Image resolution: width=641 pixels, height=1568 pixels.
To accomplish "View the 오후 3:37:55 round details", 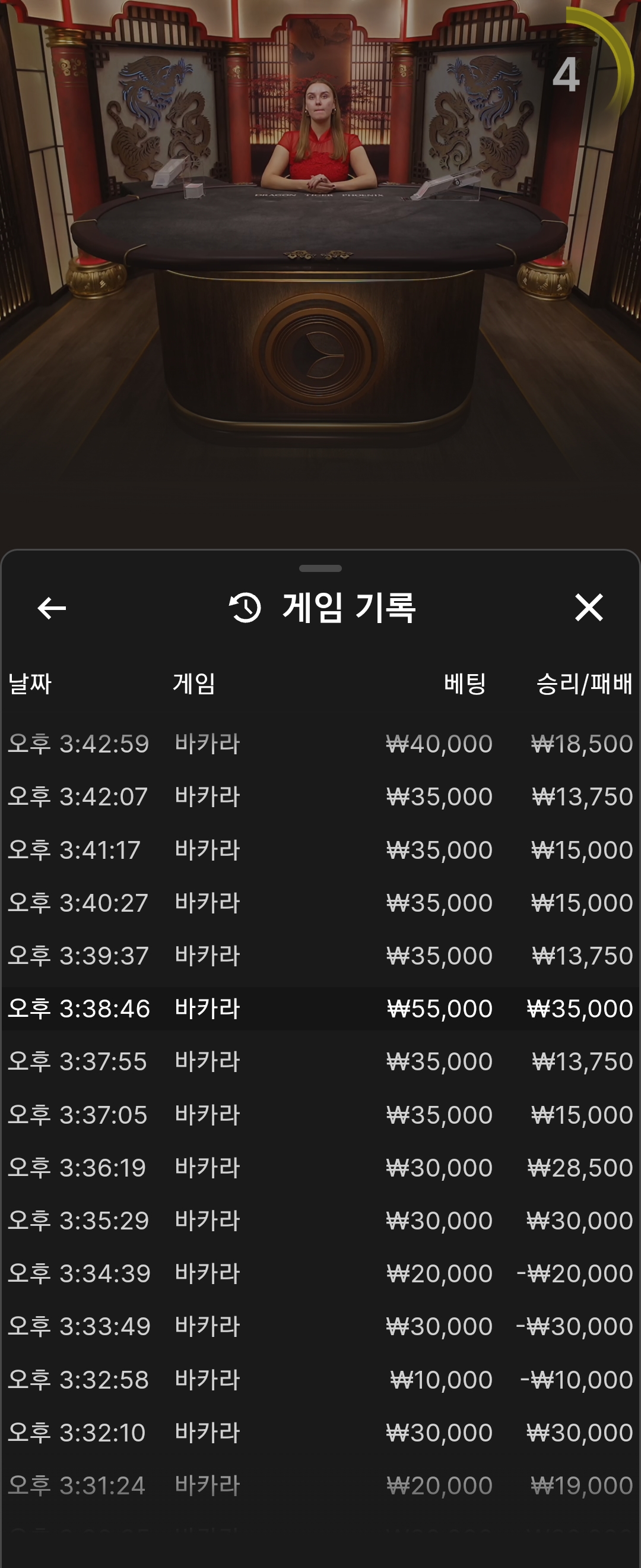I will point(320,1061).
